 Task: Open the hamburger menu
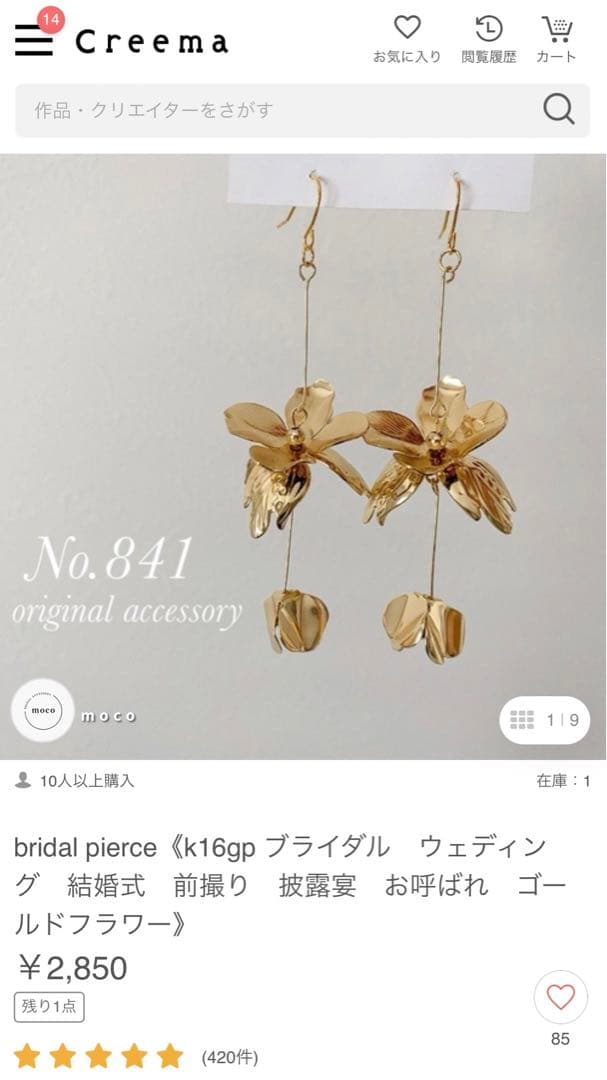[x=33, y=40]
